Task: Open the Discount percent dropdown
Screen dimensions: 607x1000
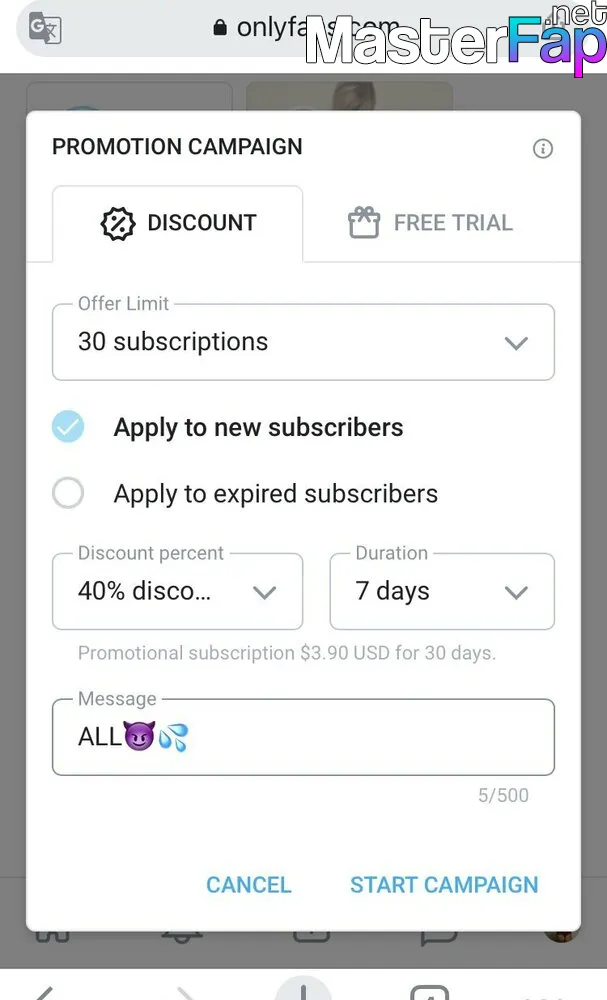Action: (178, 591)
